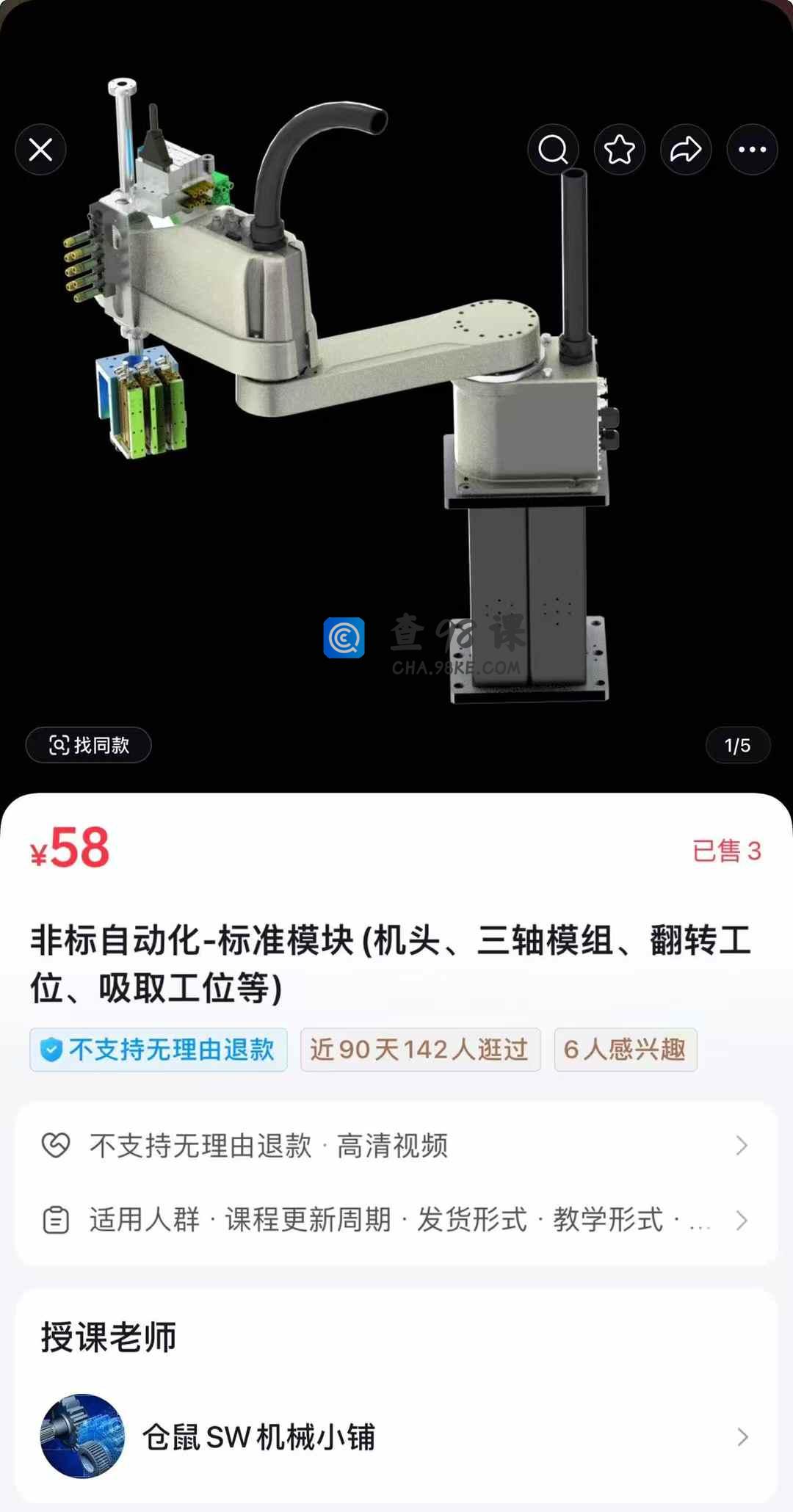Expand the 适用人群 course details row

point(396,1220)
